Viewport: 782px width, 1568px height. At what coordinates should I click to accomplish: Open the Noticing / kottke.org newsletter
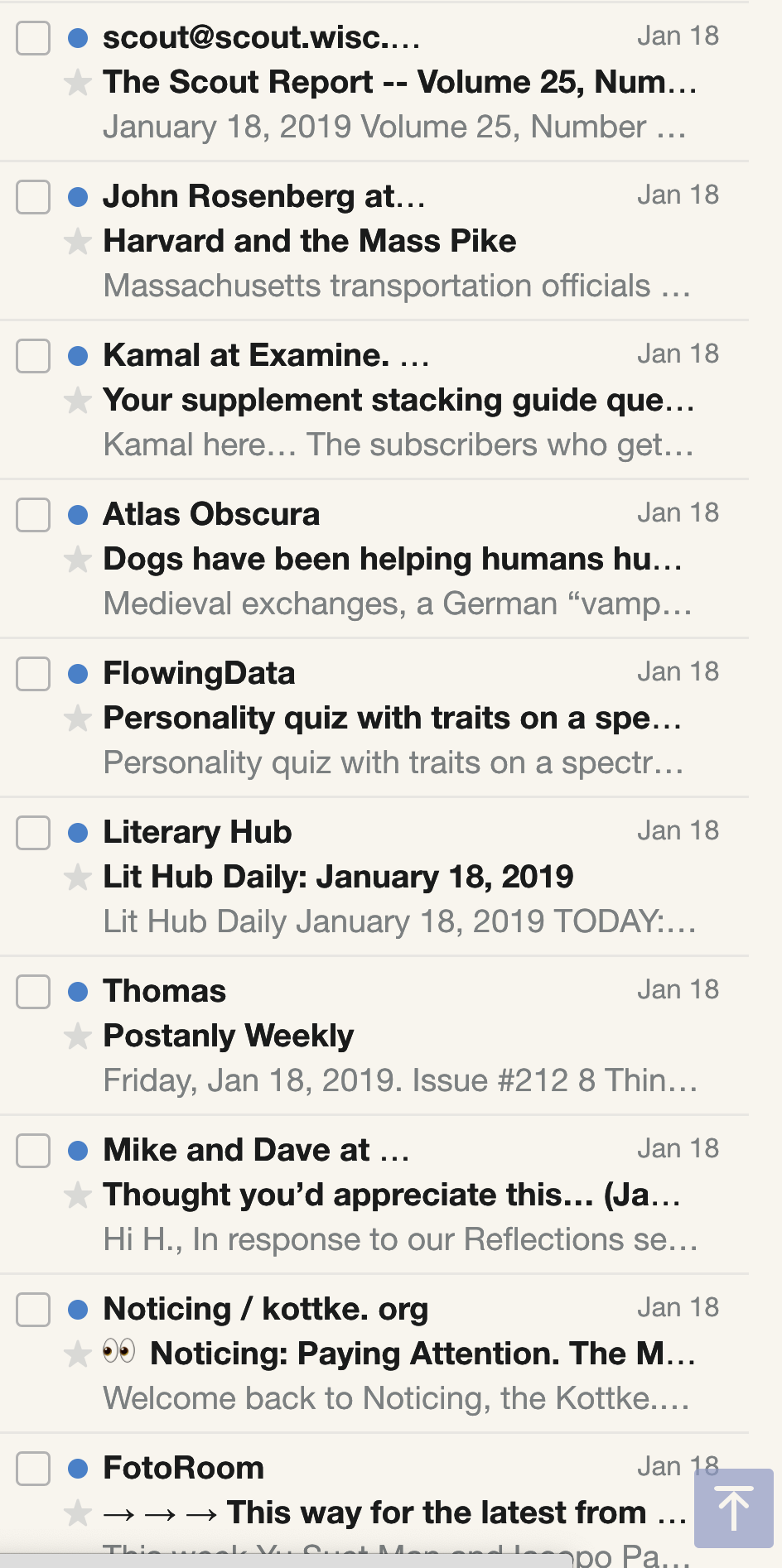point(374,1354)
